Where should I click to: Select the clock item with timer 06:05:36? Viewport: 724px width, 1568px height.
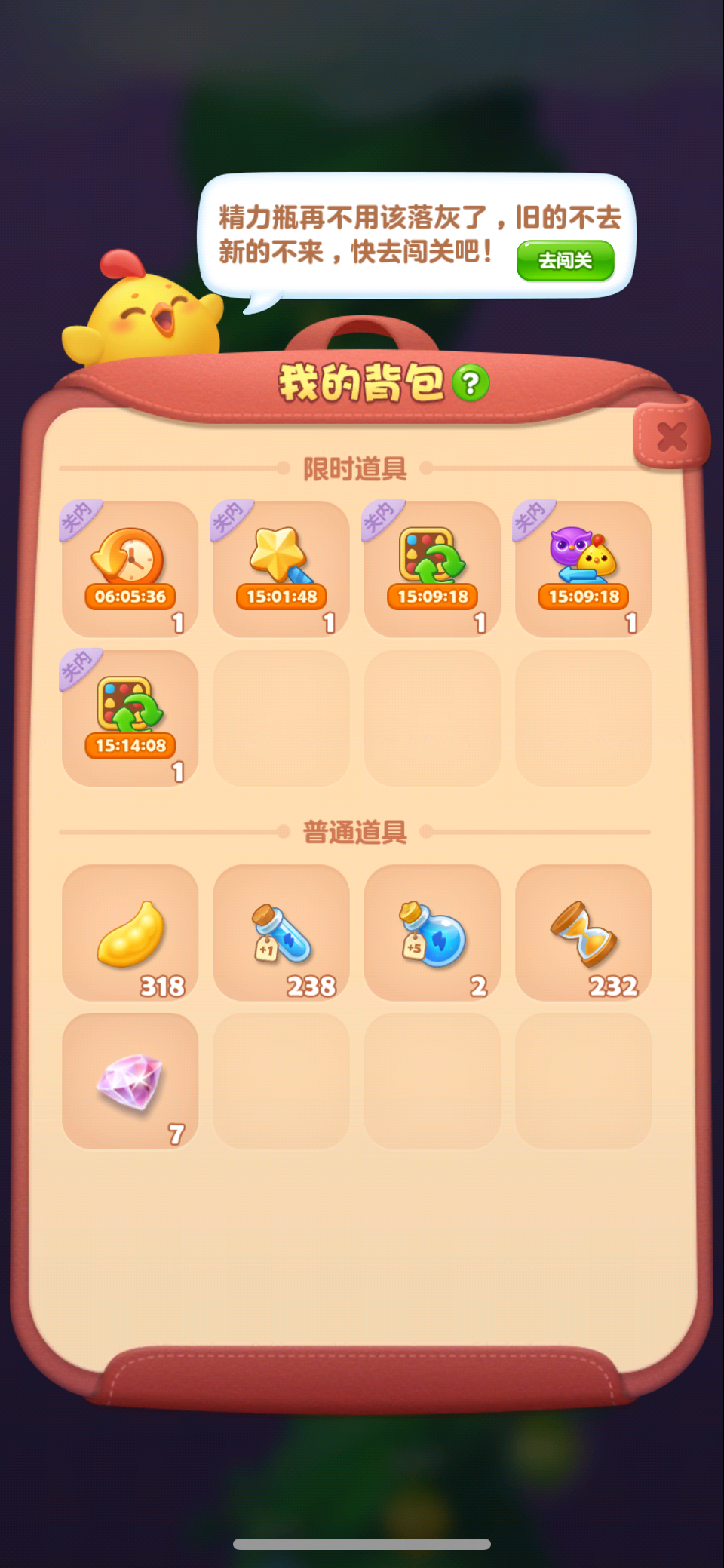pos(130,569)
